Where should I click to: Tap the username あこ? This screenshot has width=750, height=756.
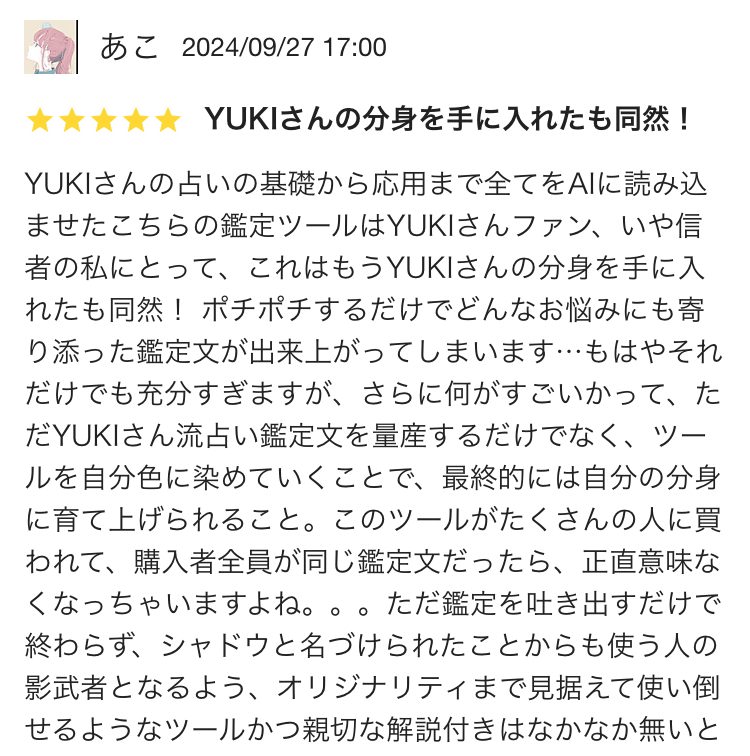coord(130,47)
